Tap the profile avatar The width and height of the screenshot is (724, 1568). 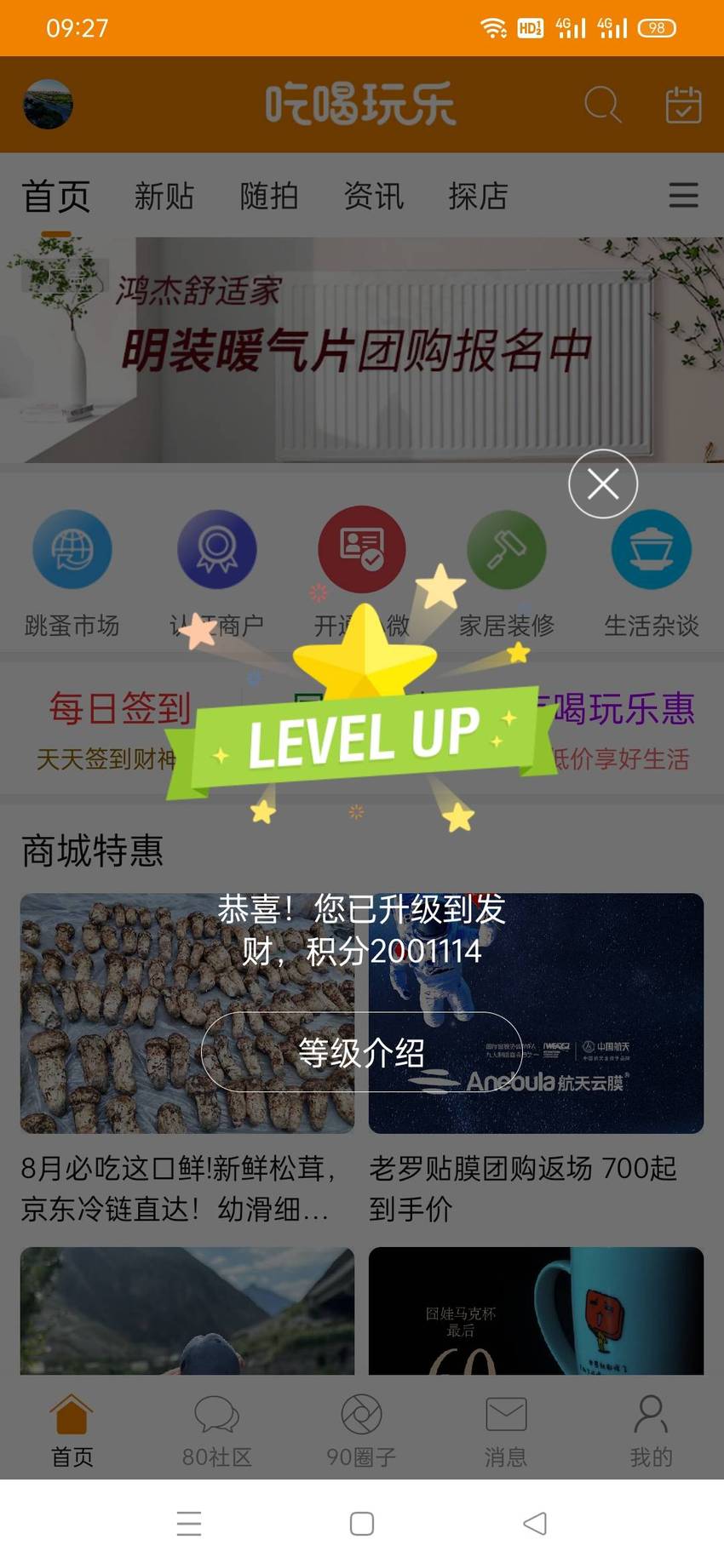(x=48, y=105)
